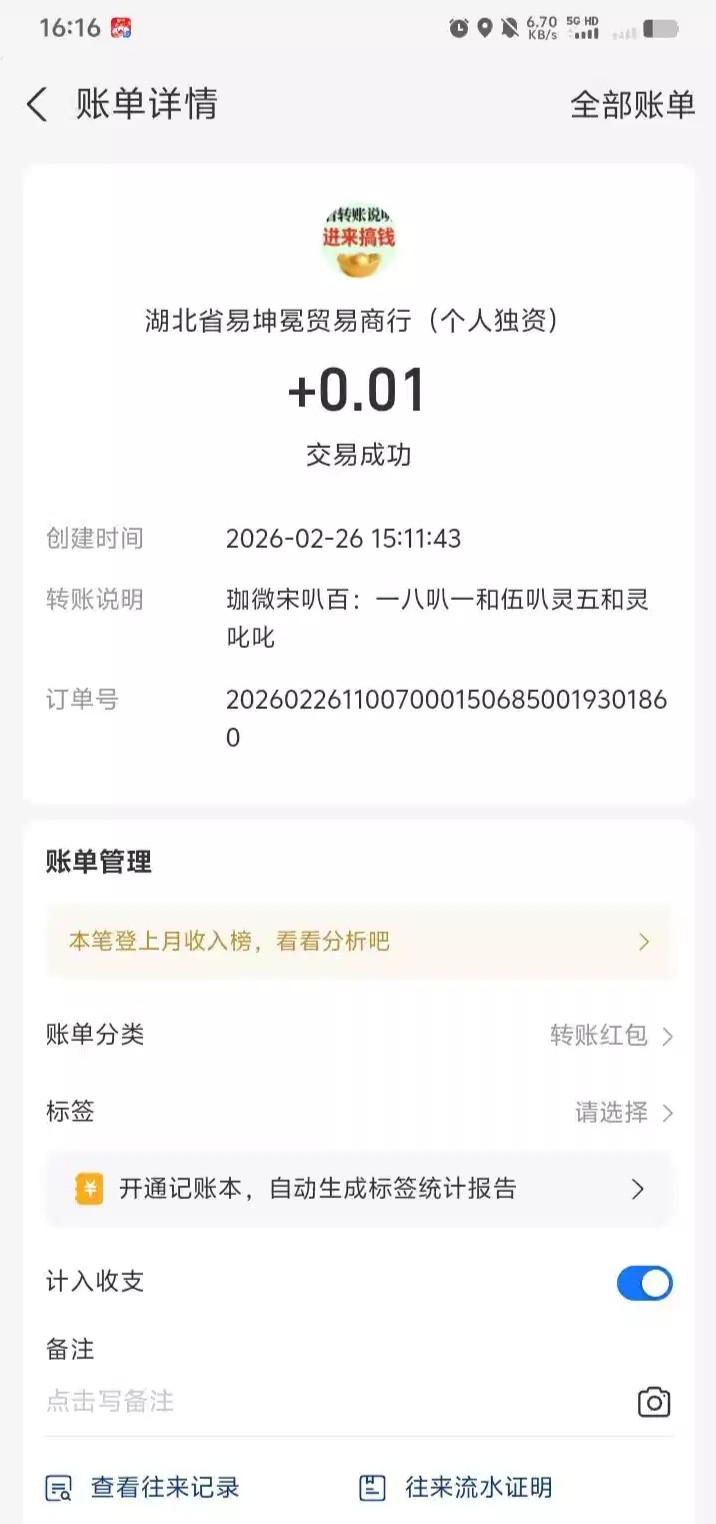Open the merchant avatar profile
716x1524 pixels.
point(358,240)
